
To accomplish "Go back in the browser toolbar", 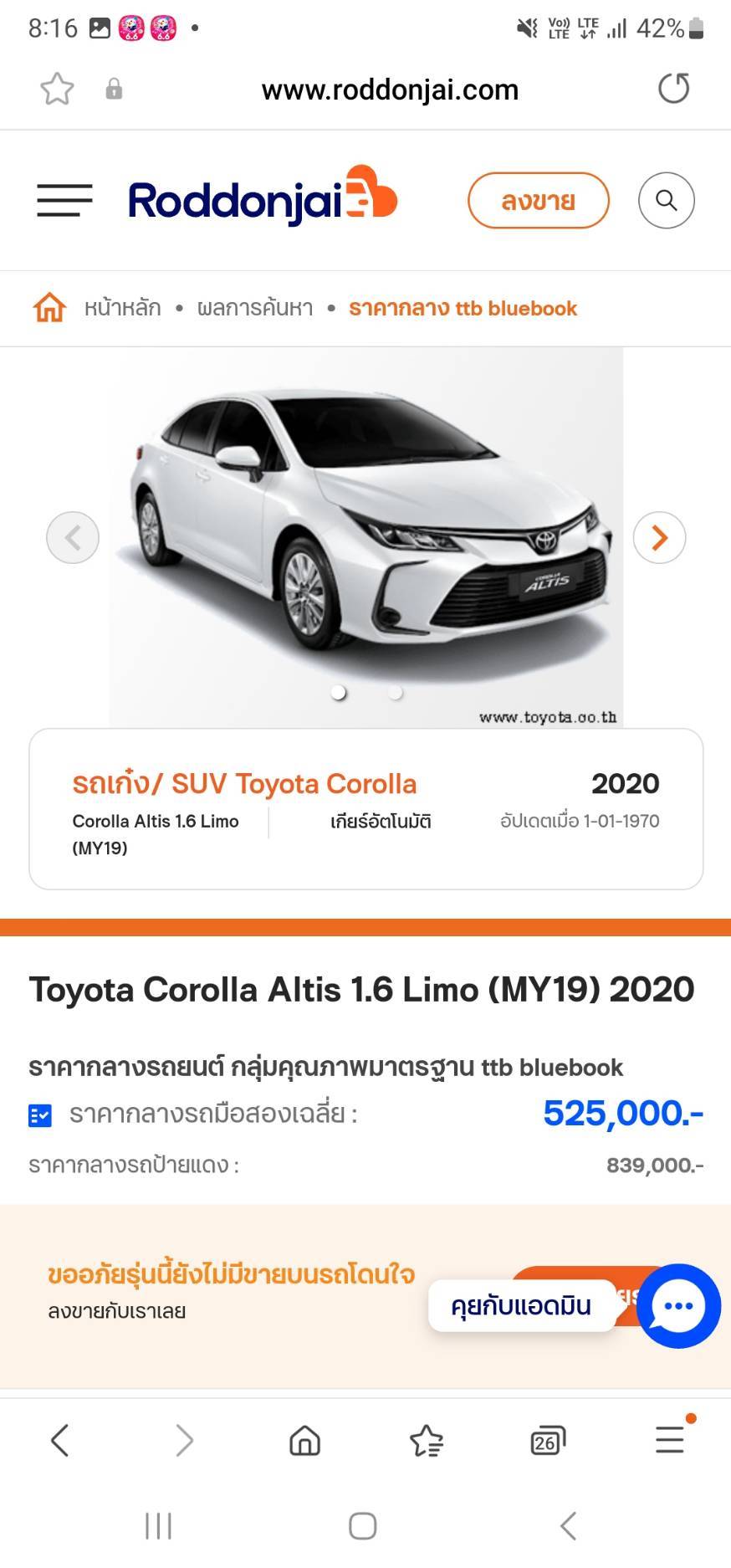I will point(59,1440).
